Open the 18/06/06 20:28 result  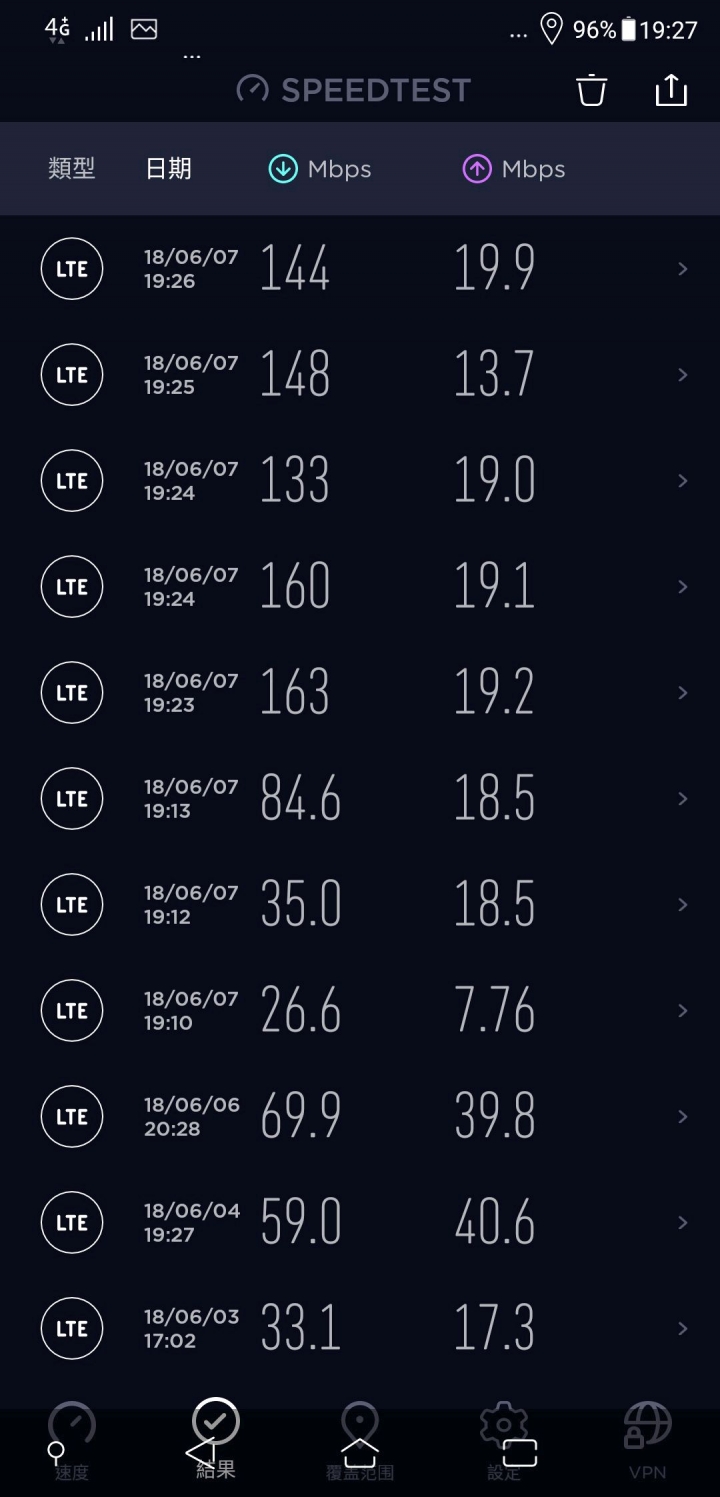coord(360,1117)
